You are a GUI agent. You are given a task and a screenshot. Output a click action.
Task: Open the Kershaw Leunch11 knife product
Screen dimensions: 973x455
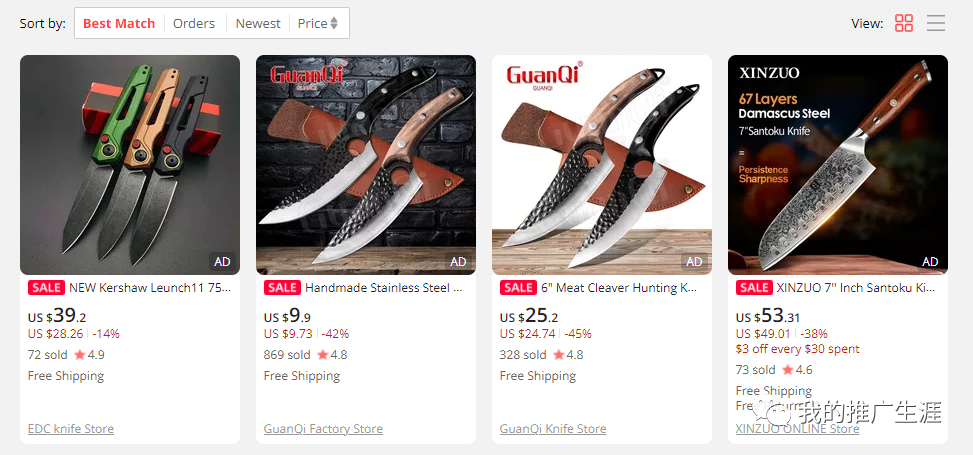[x=150, y=287]
